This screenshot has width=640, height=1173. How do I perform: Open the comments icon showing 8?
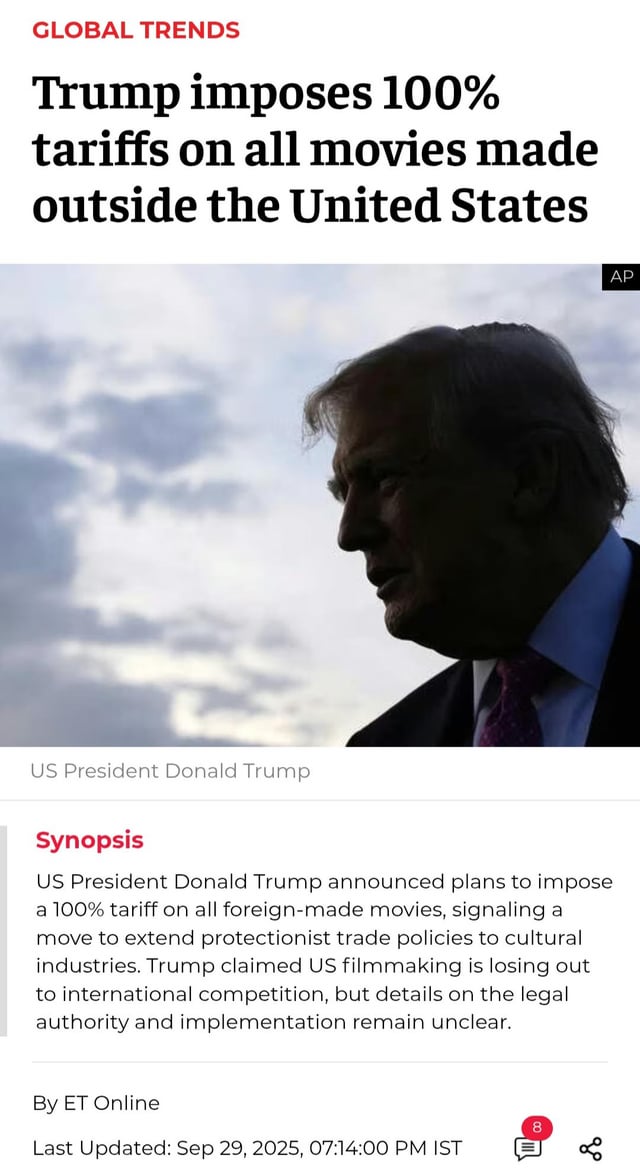pyautogui.click(x=527, y=1147)
